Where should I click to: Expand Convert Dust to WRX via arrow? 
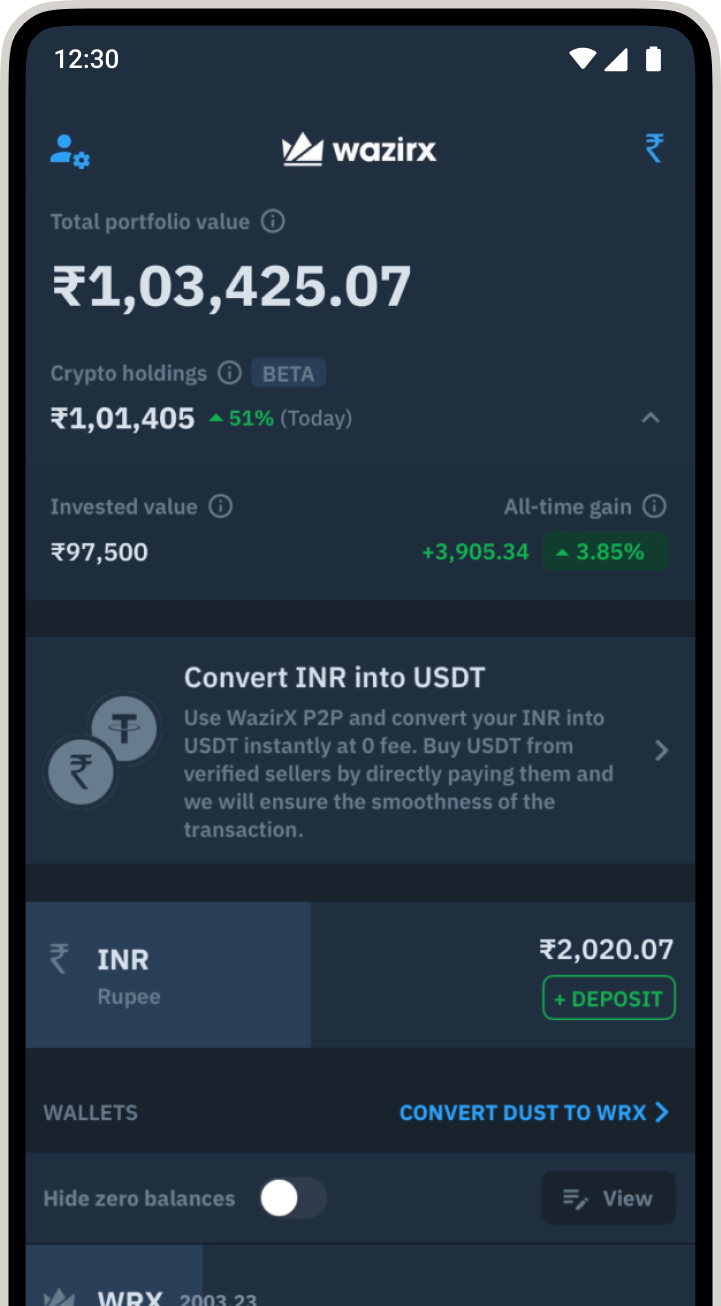(x=660, y=1112)
